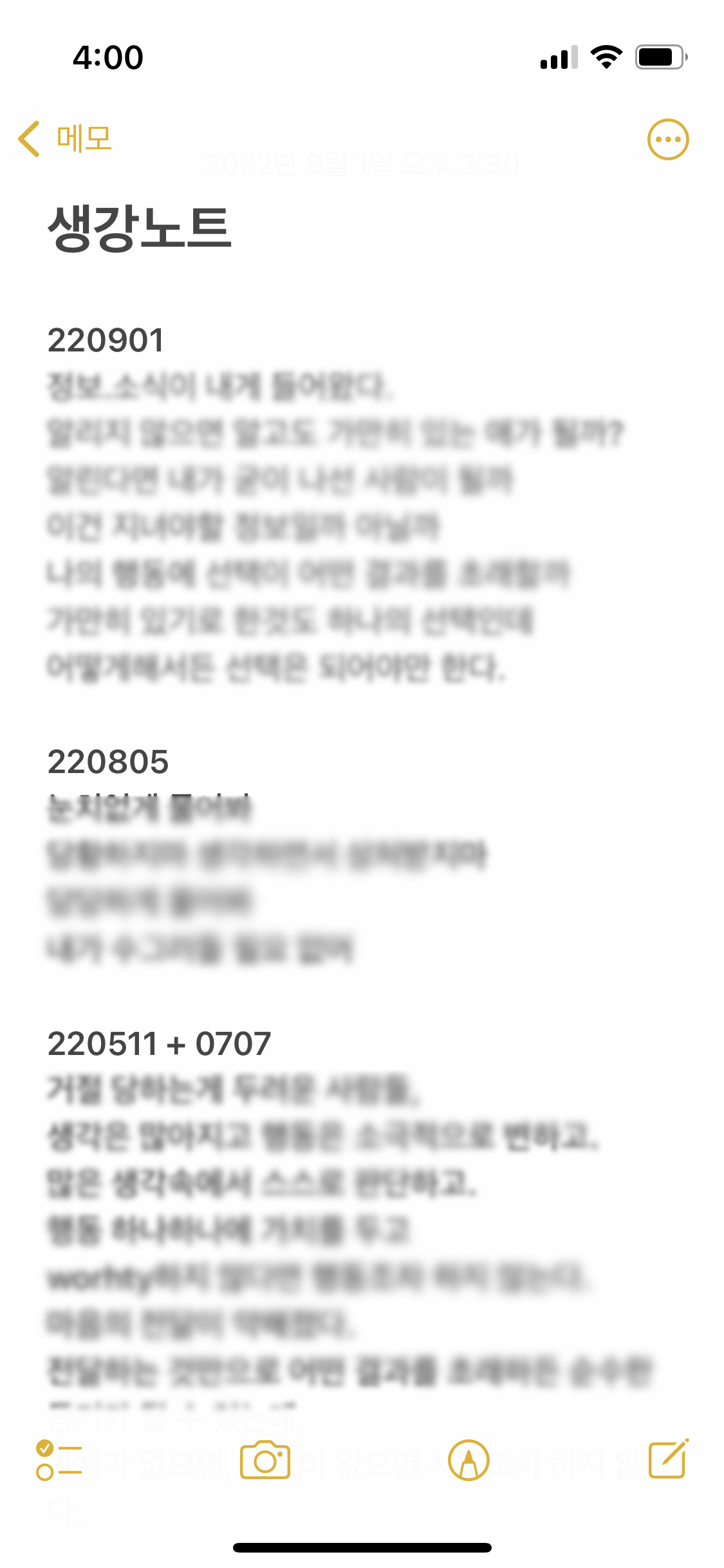Go back to the 메모 list
This screenshot has width=724, height=1568.
64,138
